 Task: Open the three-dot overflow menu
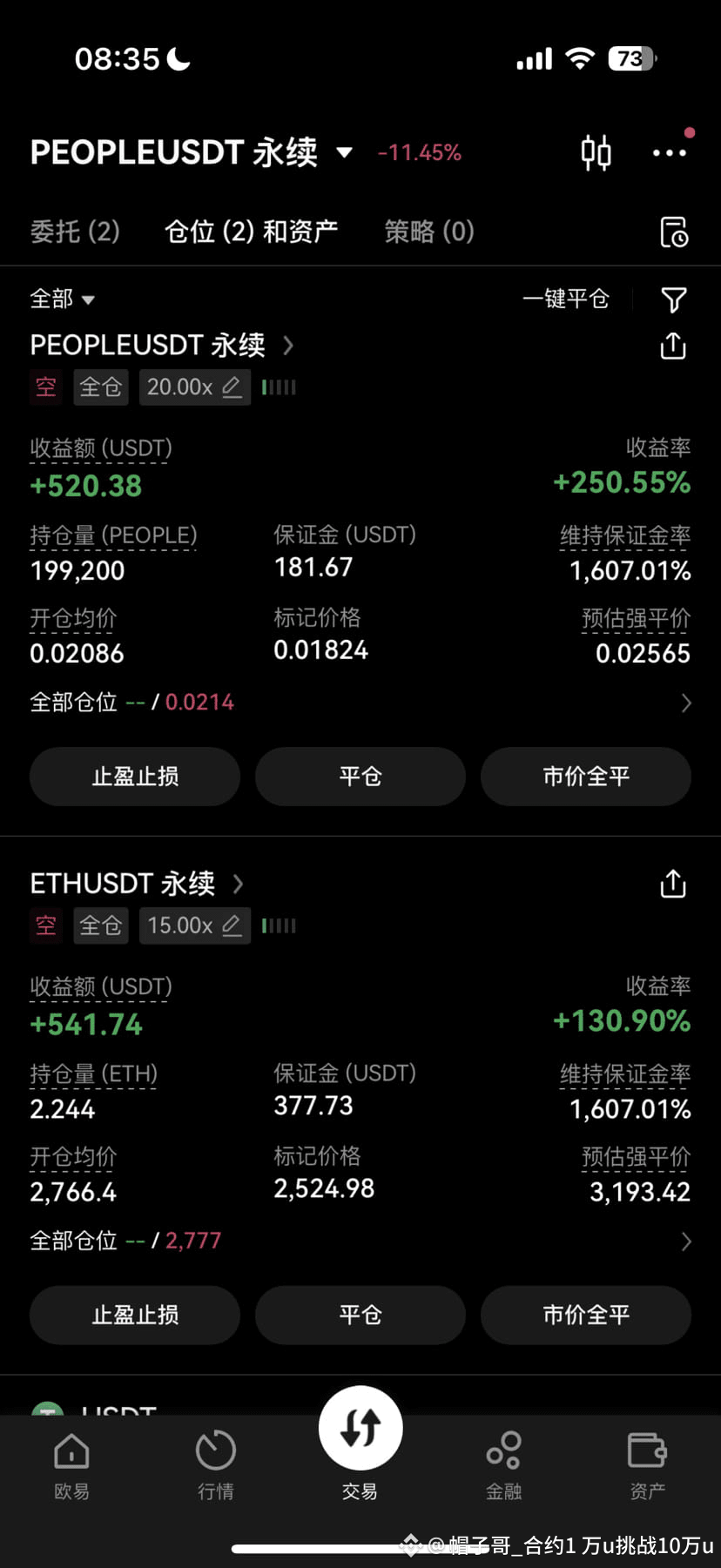[670, 153]
